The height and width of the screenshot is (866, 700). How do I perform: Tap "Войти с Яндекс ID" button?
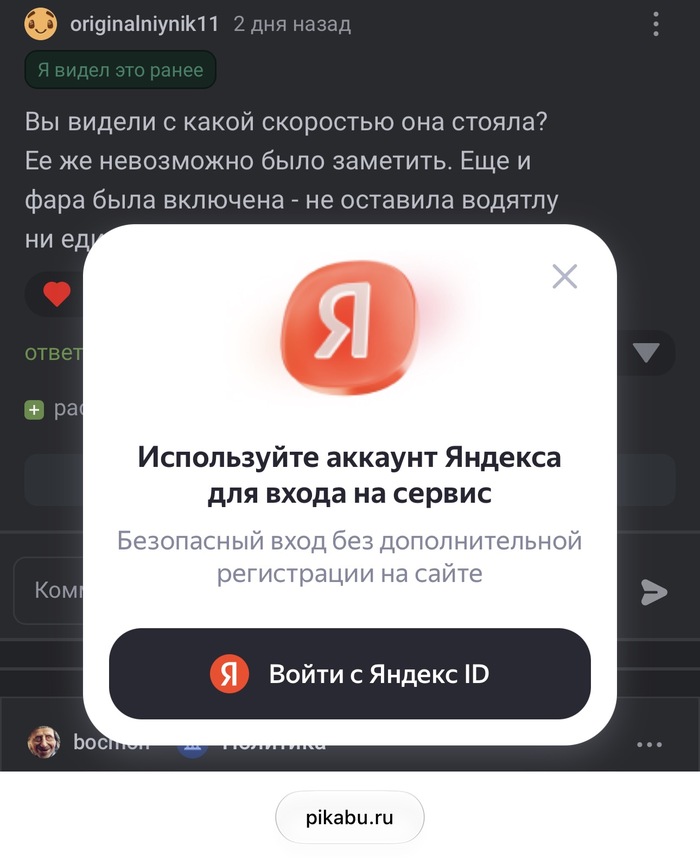click(350, 674)
